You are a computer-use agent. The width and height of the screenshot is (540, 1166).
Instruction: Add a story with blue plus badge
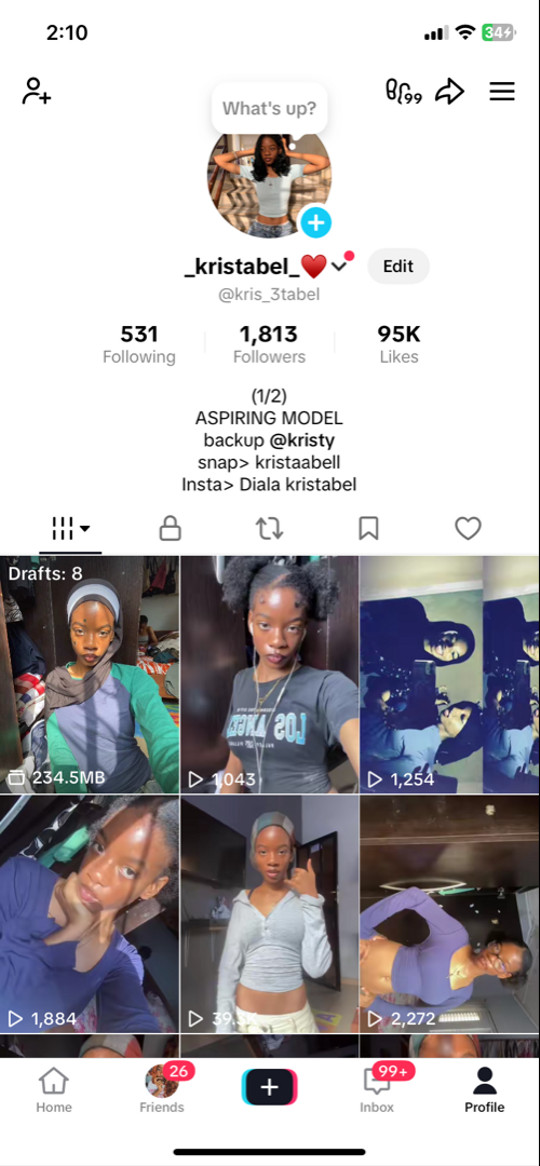315,222
